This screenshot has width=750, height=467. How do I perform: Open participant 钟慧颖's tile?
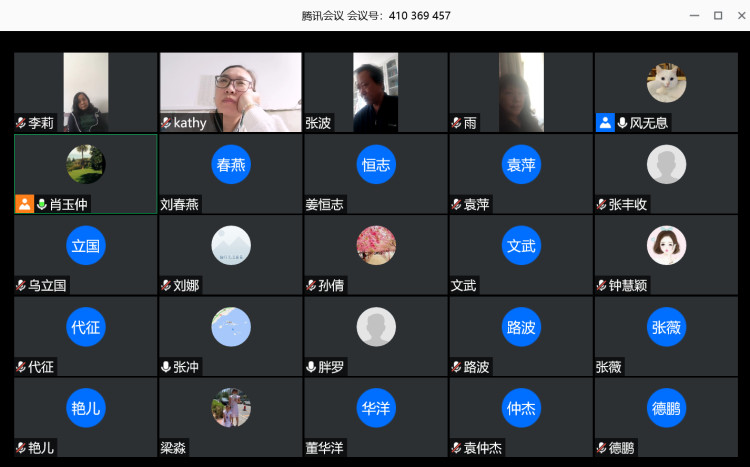(666, 254)
